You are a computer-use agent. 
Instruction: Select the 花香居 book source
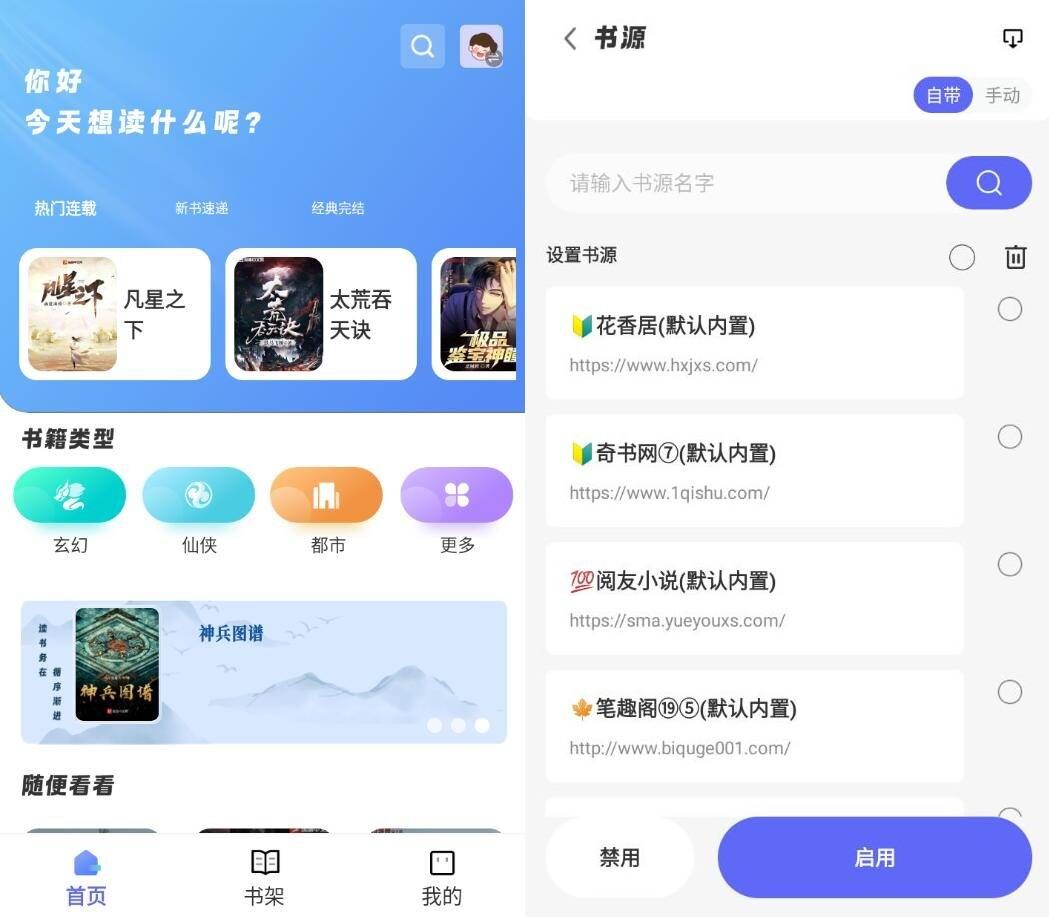(x=1010, y=309)
